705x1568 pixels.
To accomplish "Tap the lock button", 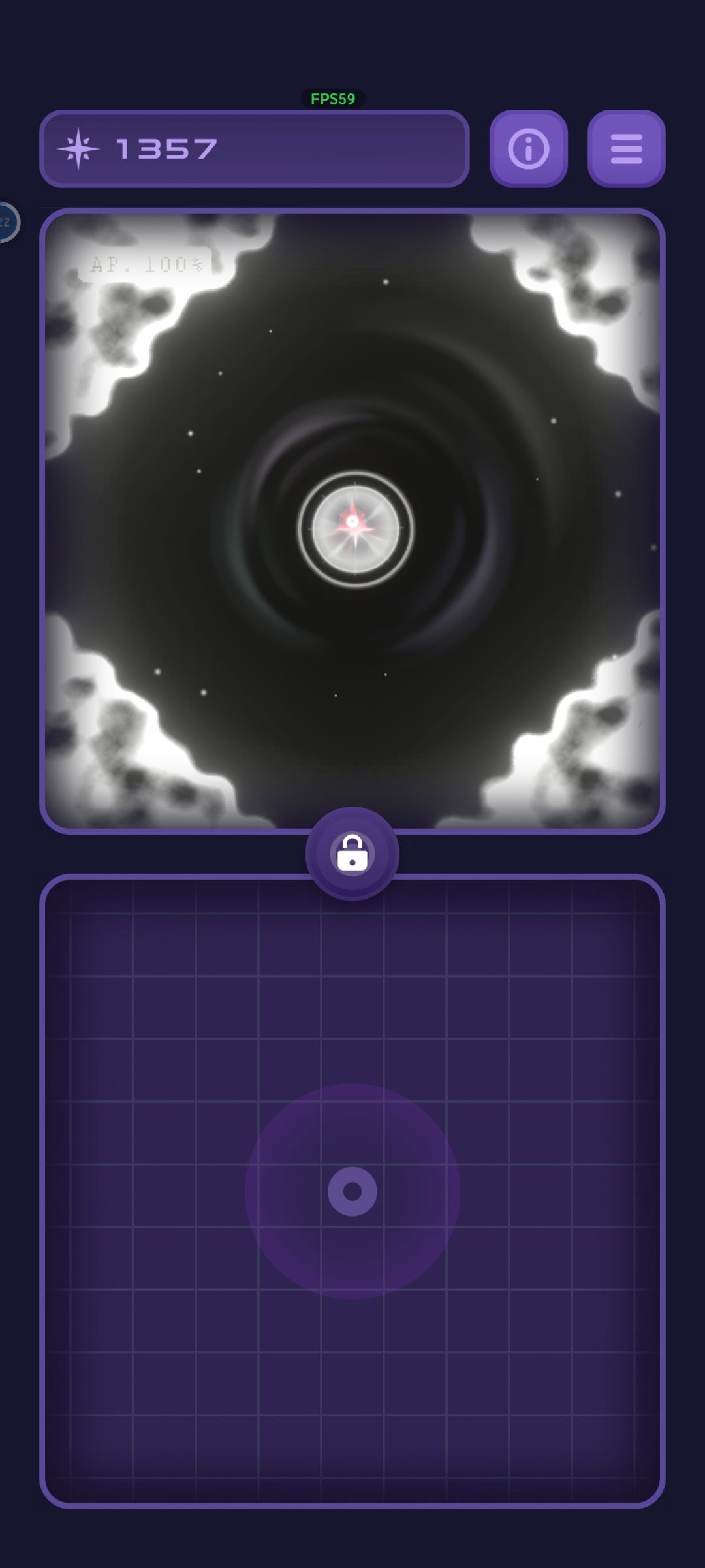I will (x=352, y=854).
